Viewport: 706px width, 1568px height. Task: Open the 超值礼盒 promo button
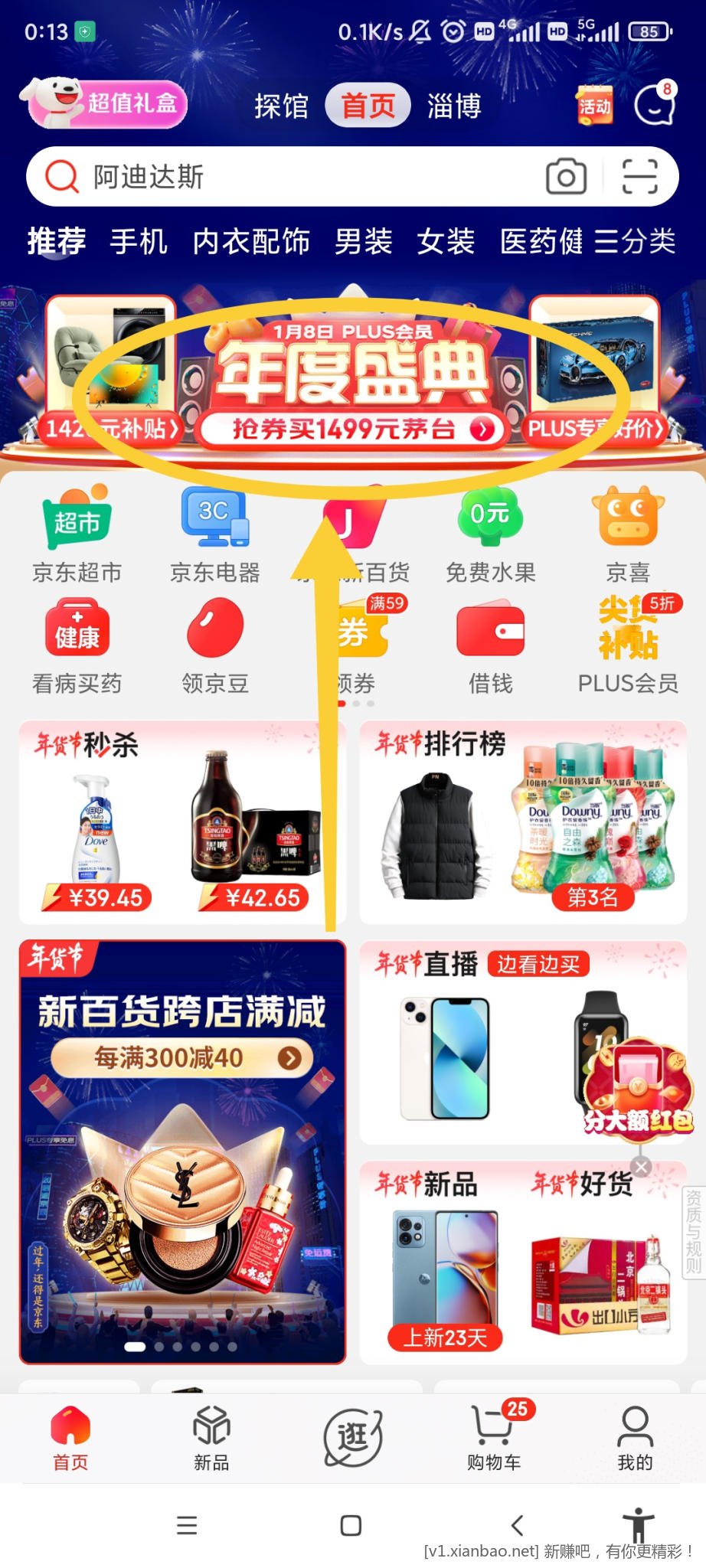[107, 103]
